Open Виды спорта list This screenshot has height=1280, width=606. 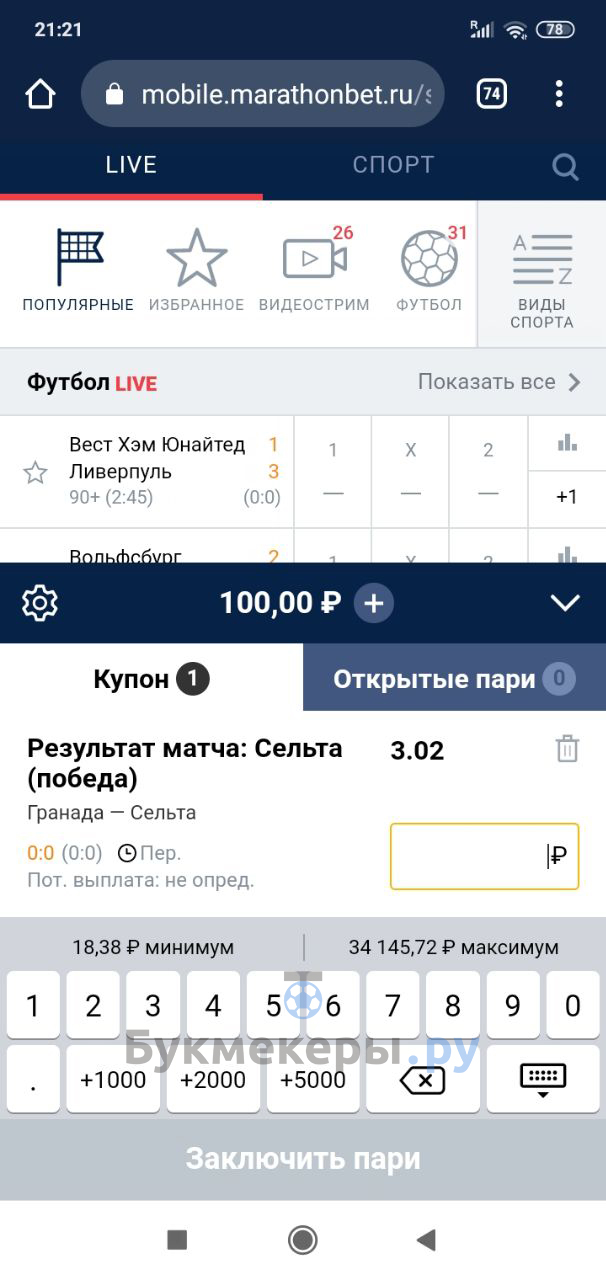(542, 275)
